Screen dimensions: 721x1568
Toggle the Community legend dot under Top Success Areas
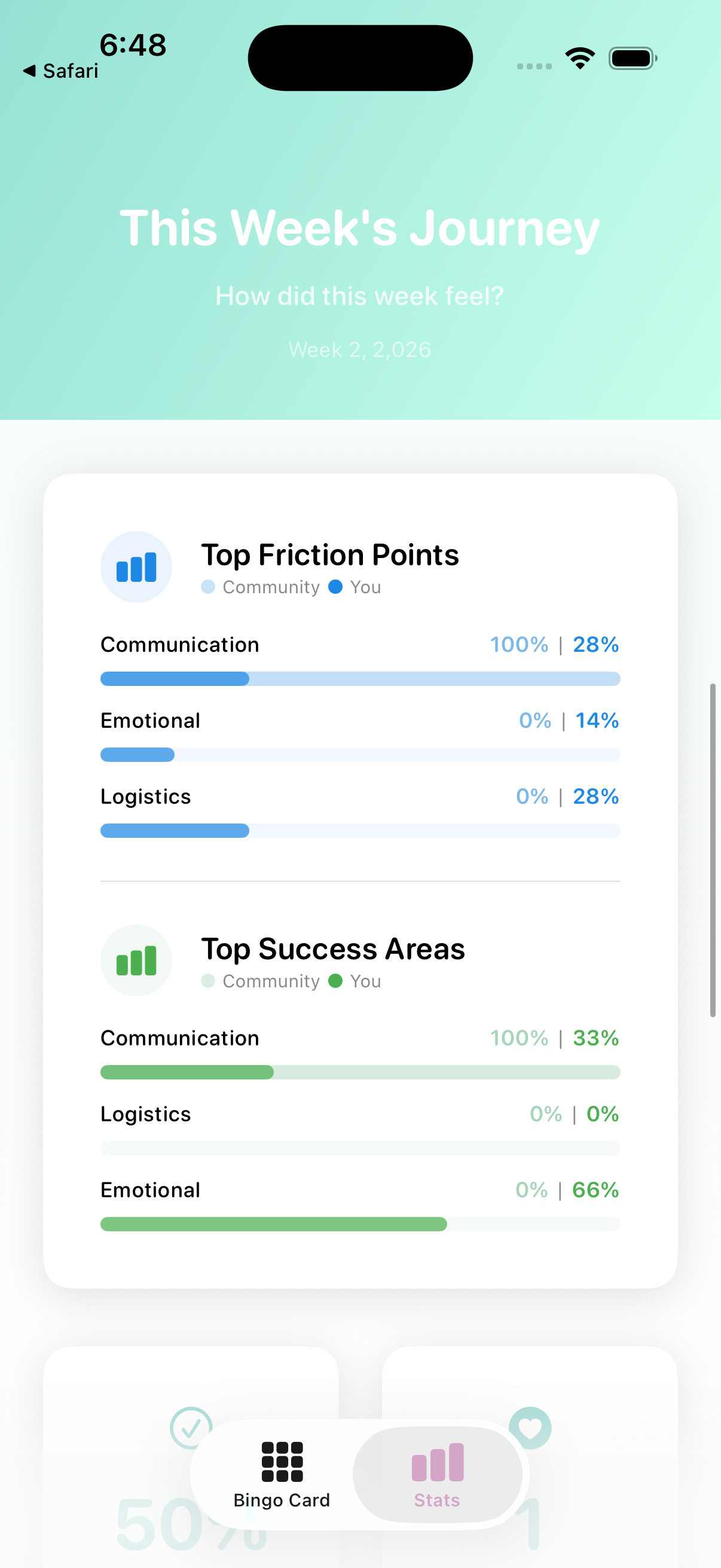point(208,981)
